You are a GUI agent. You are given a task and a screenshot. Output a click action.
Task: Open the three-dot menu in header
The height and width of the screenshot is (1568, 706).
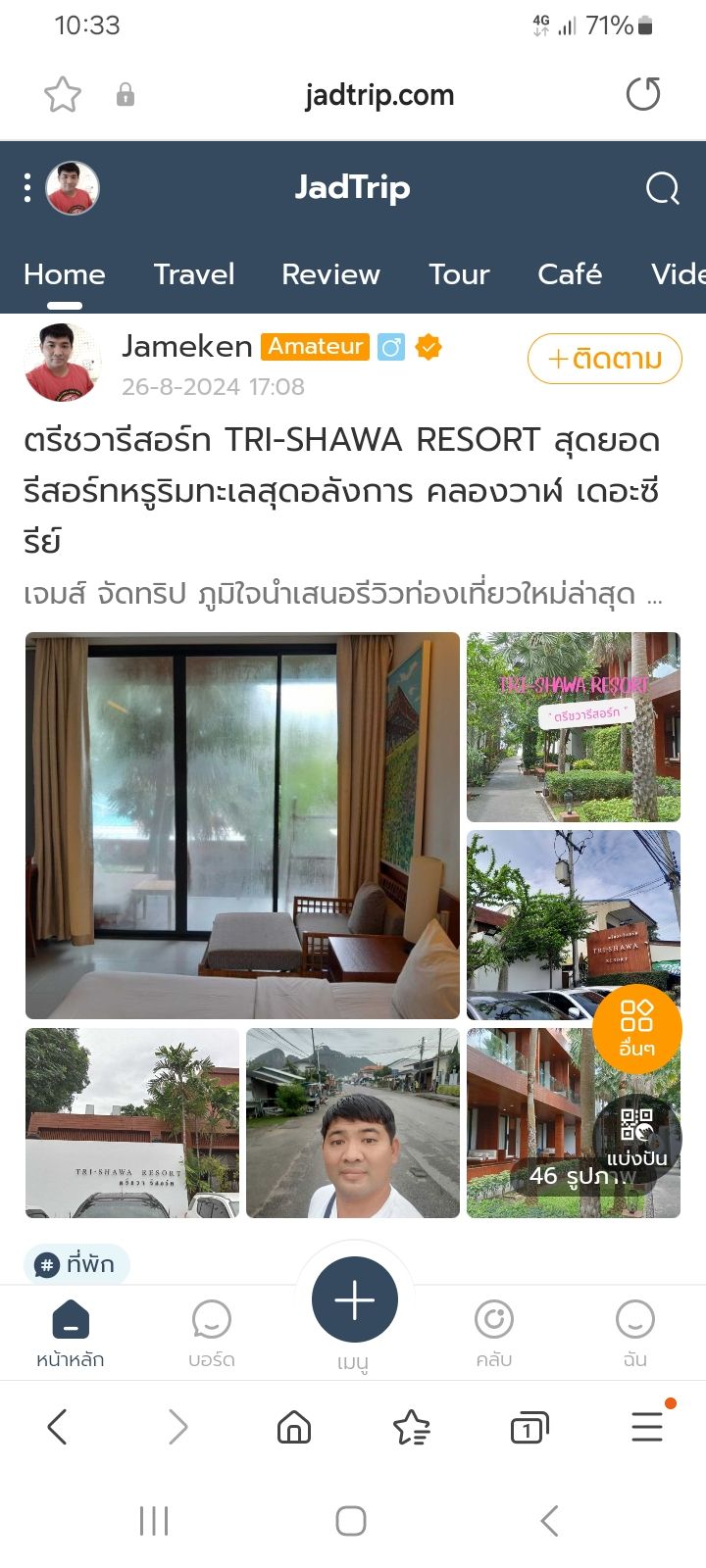pyautogui.click(x=27, y=188)
